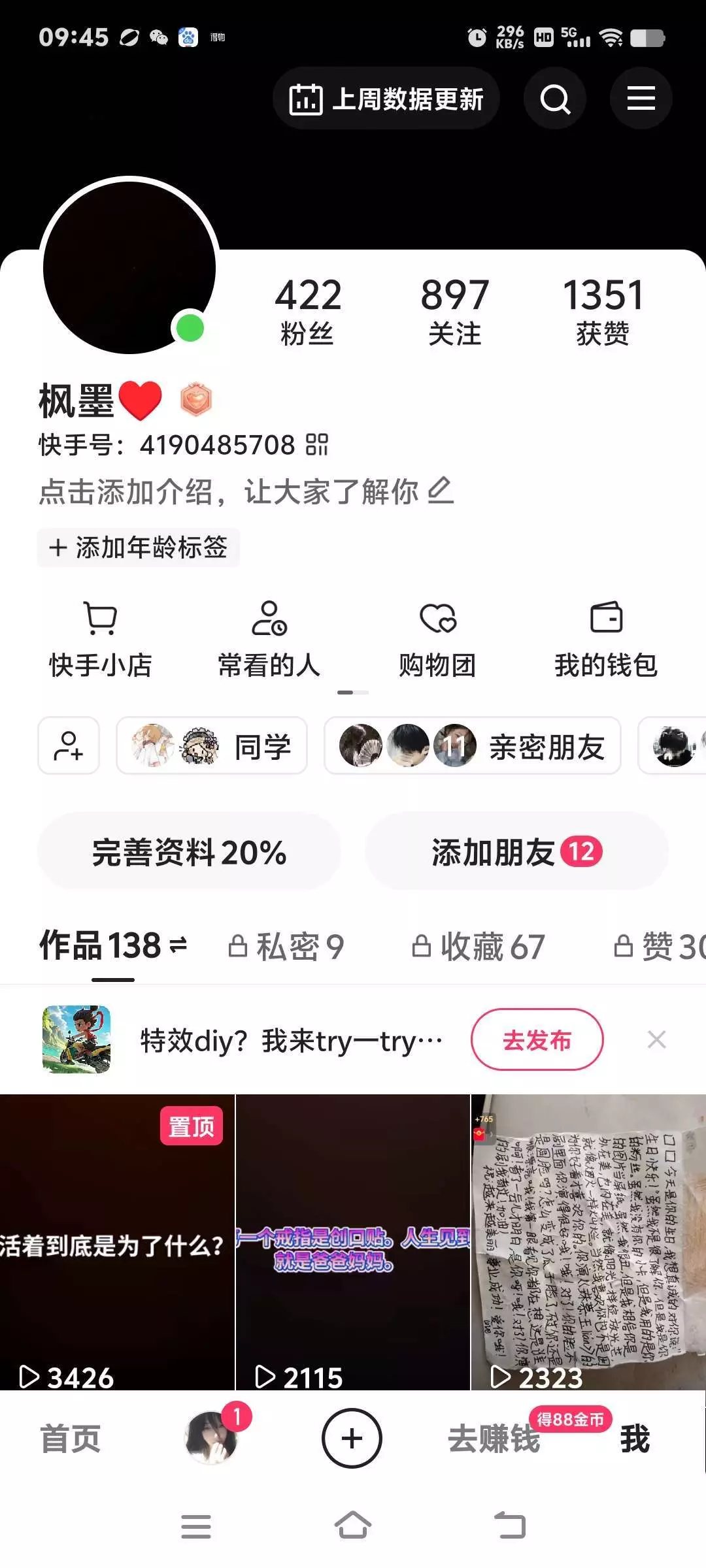Image resolution: width=706 pixels, height=1568 pixels.
Task: Open 常看的人 frequently viewed people
Action: tap(269, 638)
